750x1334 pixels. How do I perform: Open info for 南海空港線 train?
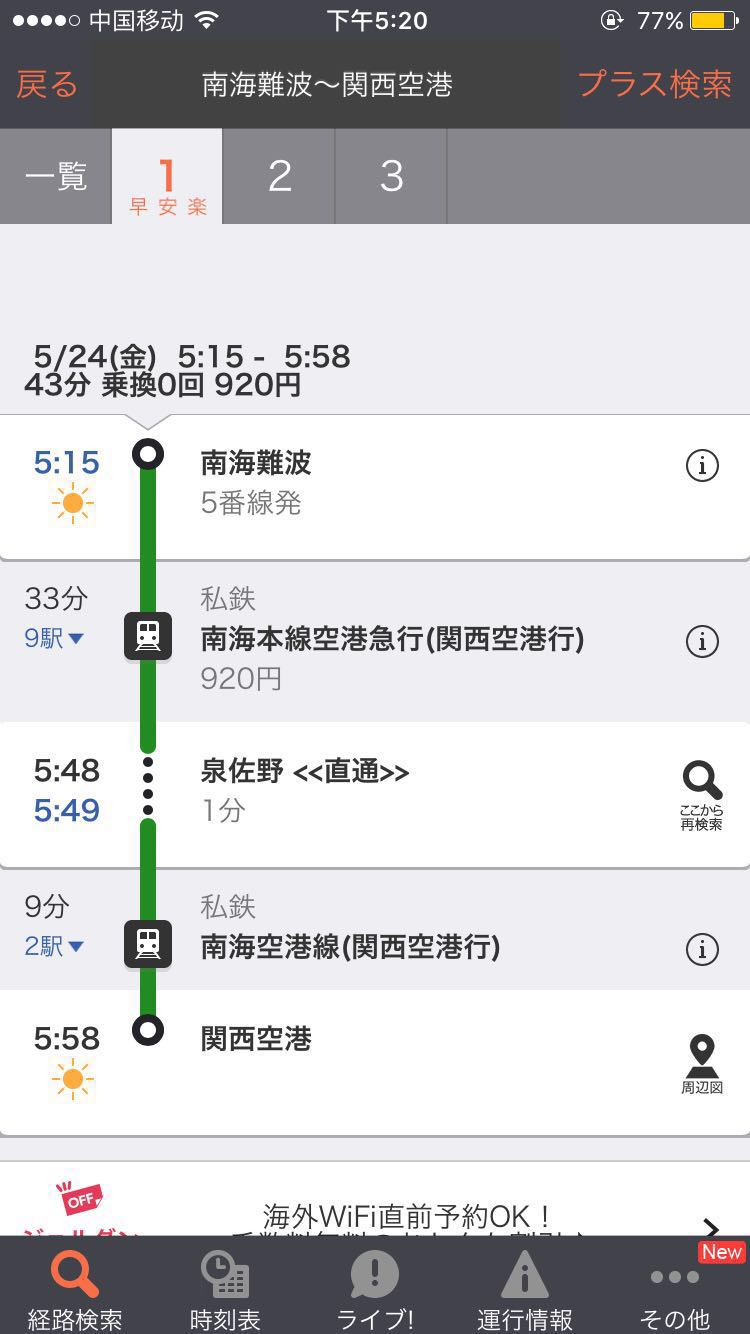click(702, 949)
